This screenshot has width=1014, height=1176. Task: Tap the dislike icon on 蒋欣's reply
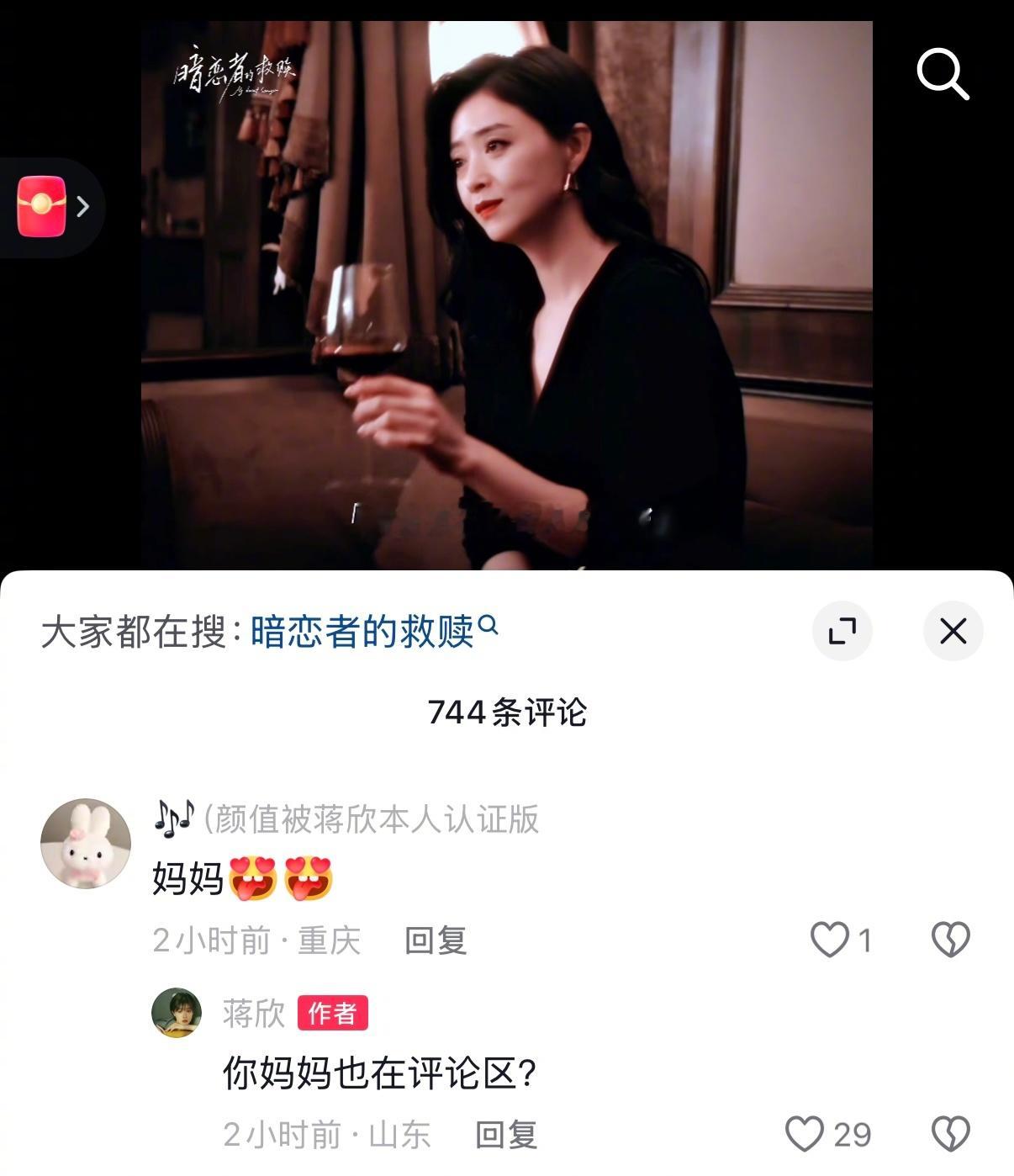pos(951,1131)
